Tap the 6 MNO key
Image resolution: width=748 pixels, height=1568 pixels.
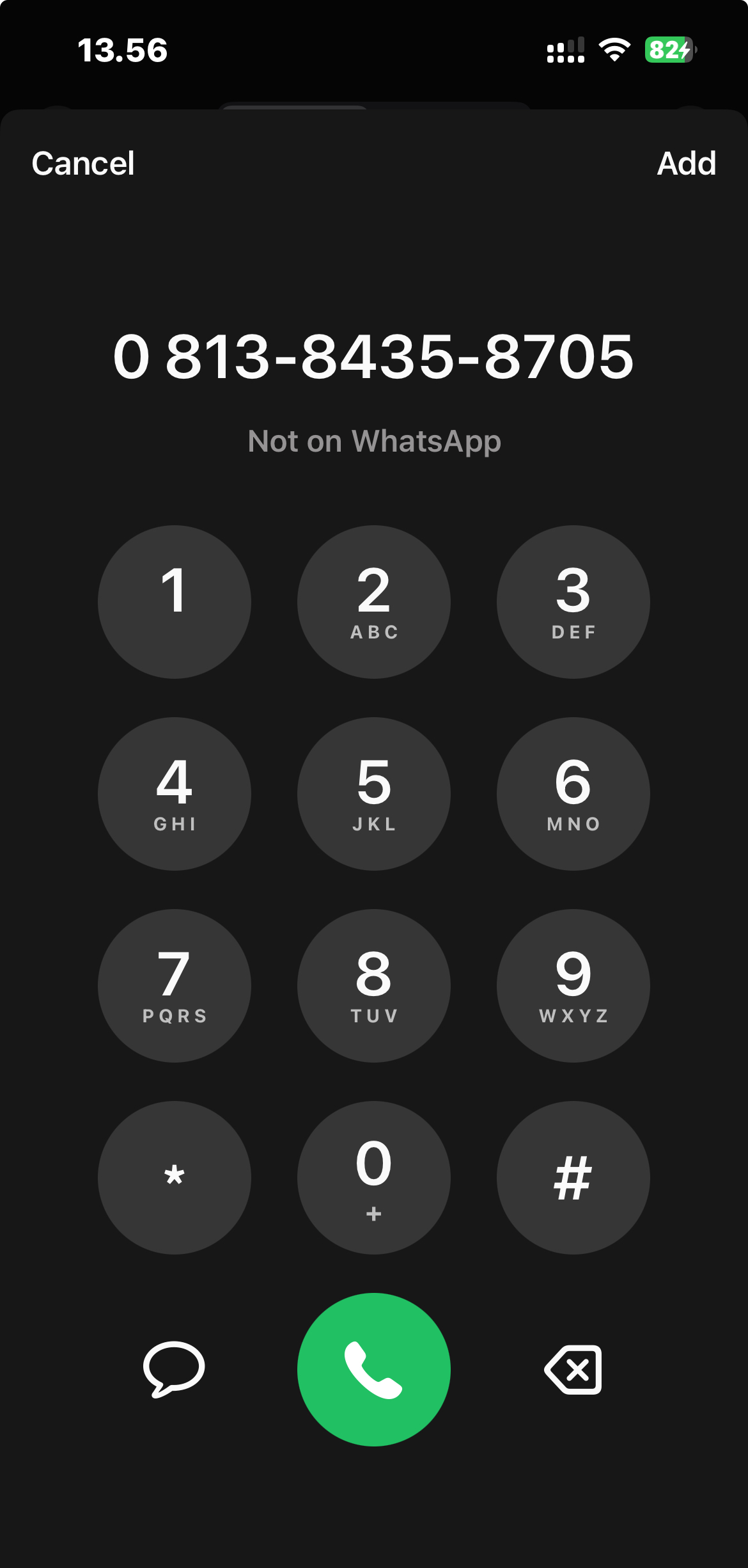(x=573, y=794)
